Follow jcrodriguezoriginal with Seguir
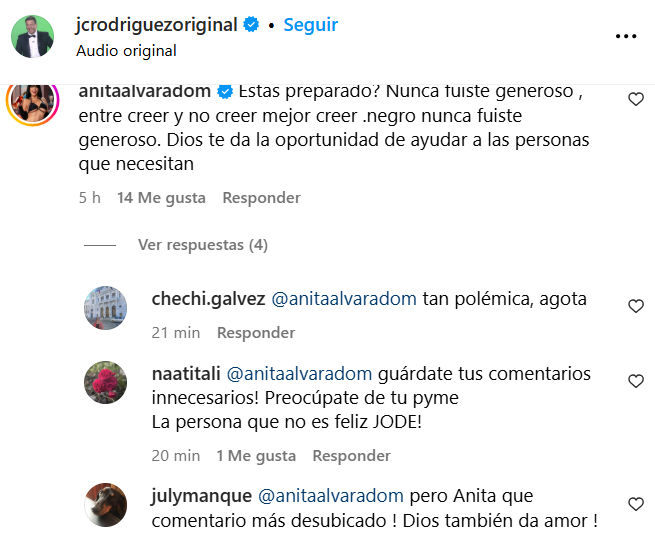 pos(310,25)
